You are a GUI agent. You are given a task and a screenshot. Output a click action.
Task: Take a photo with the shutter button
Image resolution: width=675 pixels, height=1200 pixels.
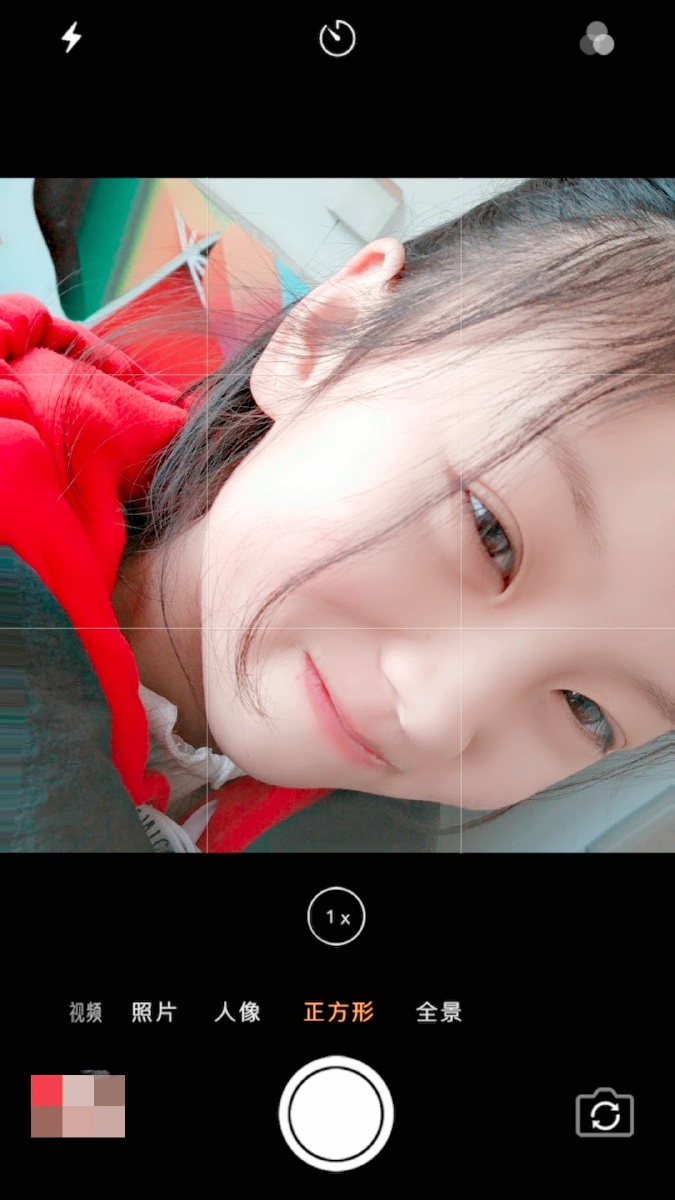point(336,1113)
